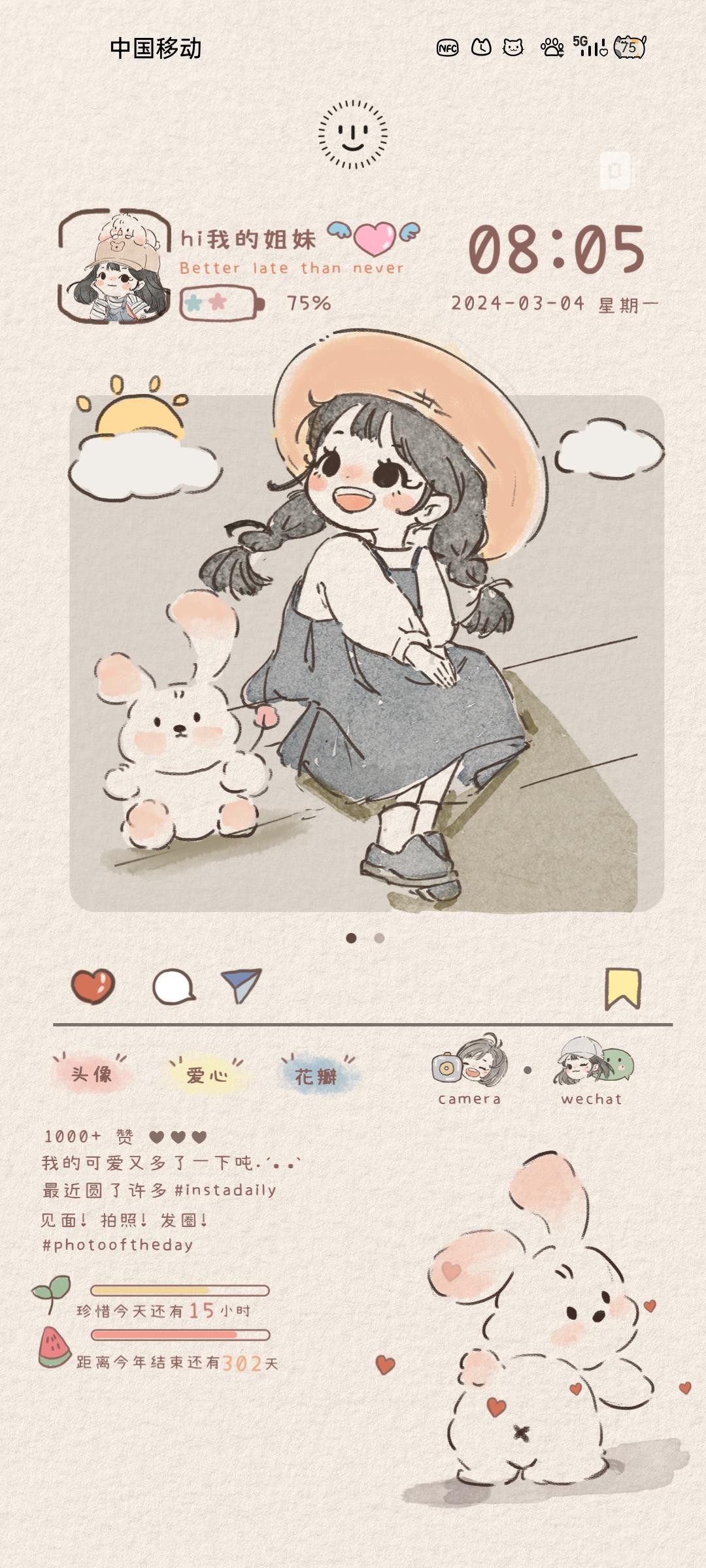Tap the second page indicator dot
Image resolution: width=706 pixels, height=1568 pixels.
[x=379, y=938]
